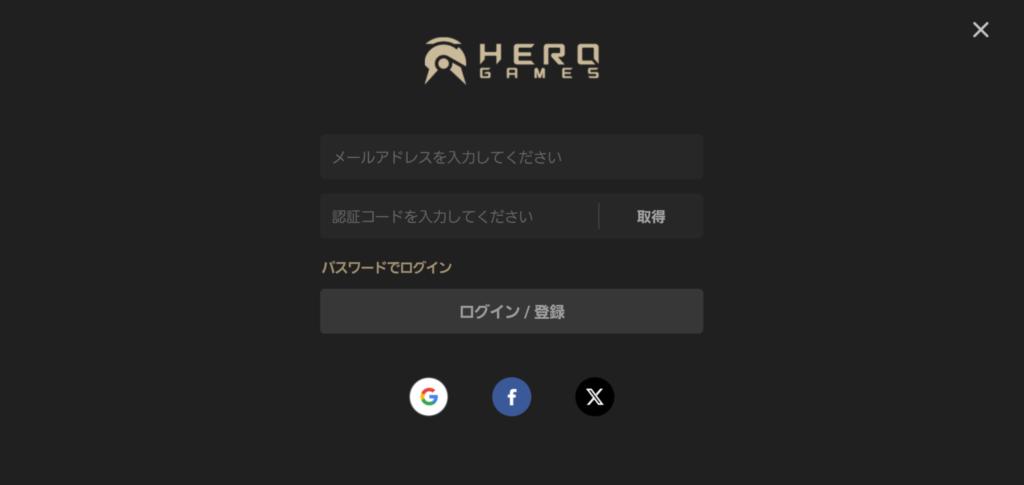Image resolution: width=1024 pixels, height=485 pixels.
Task: Close the login dialog
Action: 980,30
